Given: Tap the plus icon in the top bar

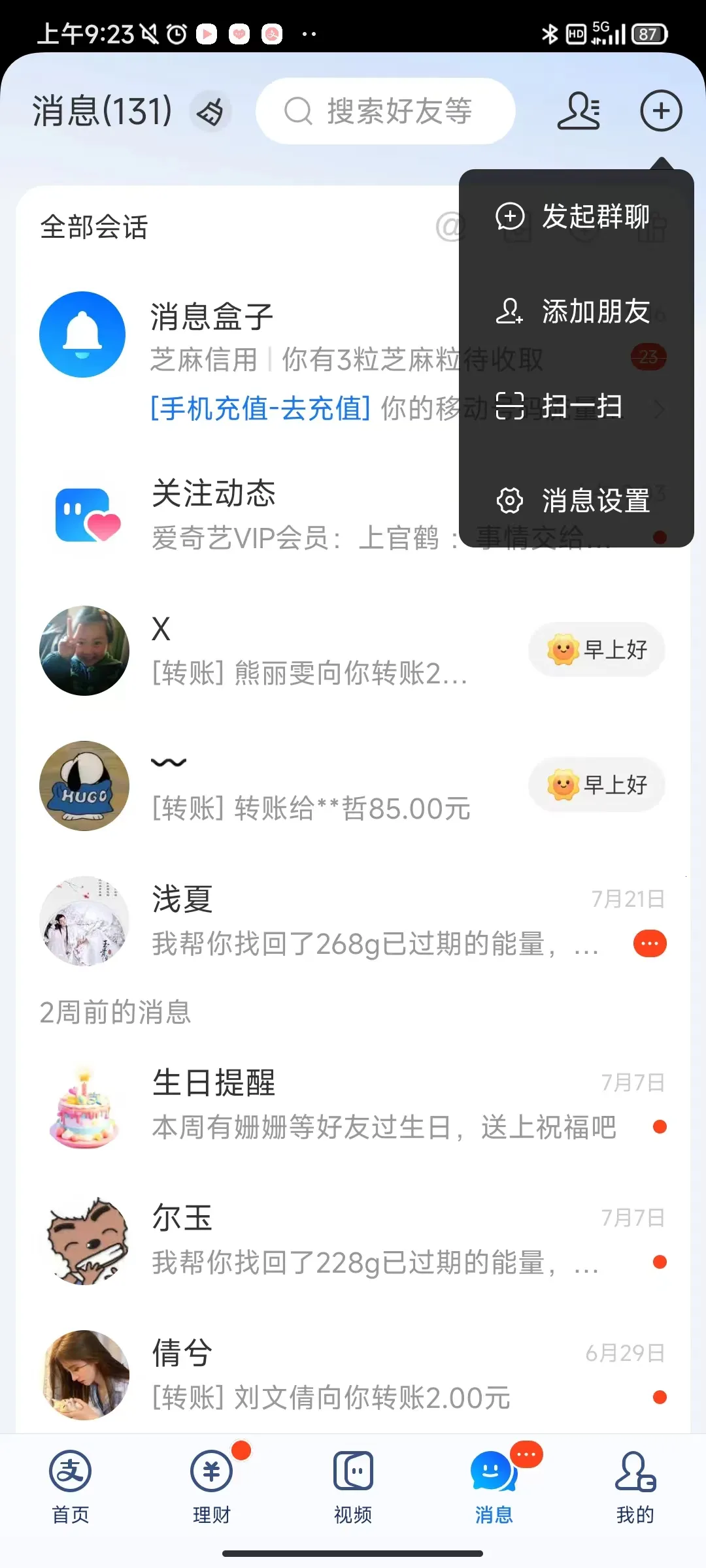Looking at the screenshot, I should click(x=660, y=110).
